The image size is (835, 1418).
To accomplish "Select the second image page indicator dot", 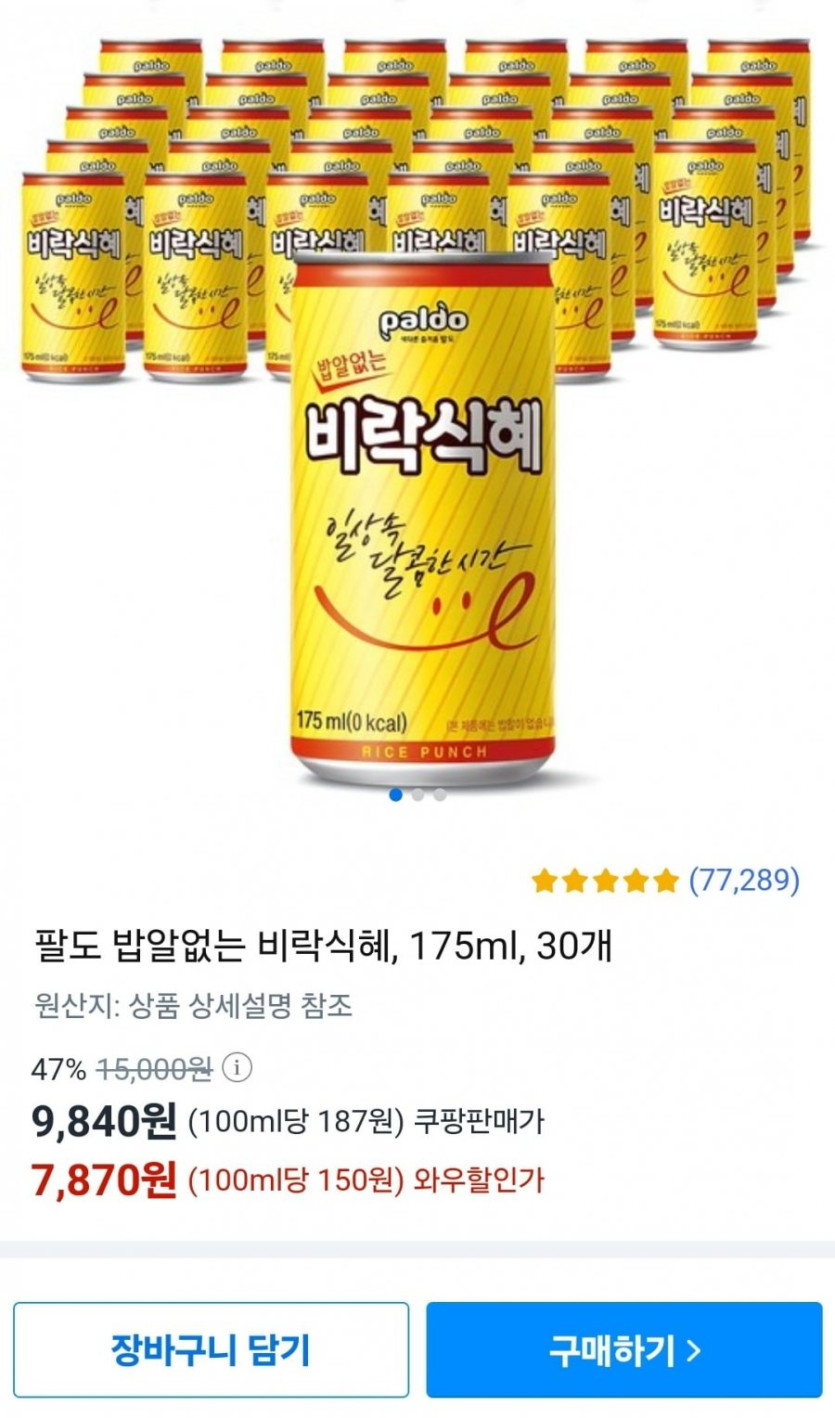I will coord(418,795).
